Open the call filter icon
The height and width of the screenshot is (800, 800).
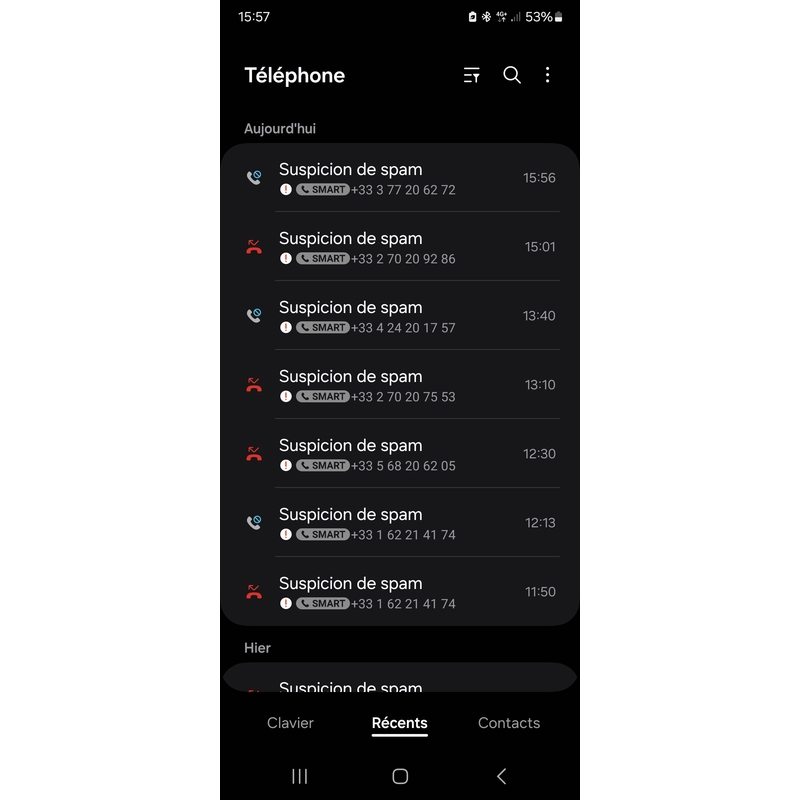472,75
